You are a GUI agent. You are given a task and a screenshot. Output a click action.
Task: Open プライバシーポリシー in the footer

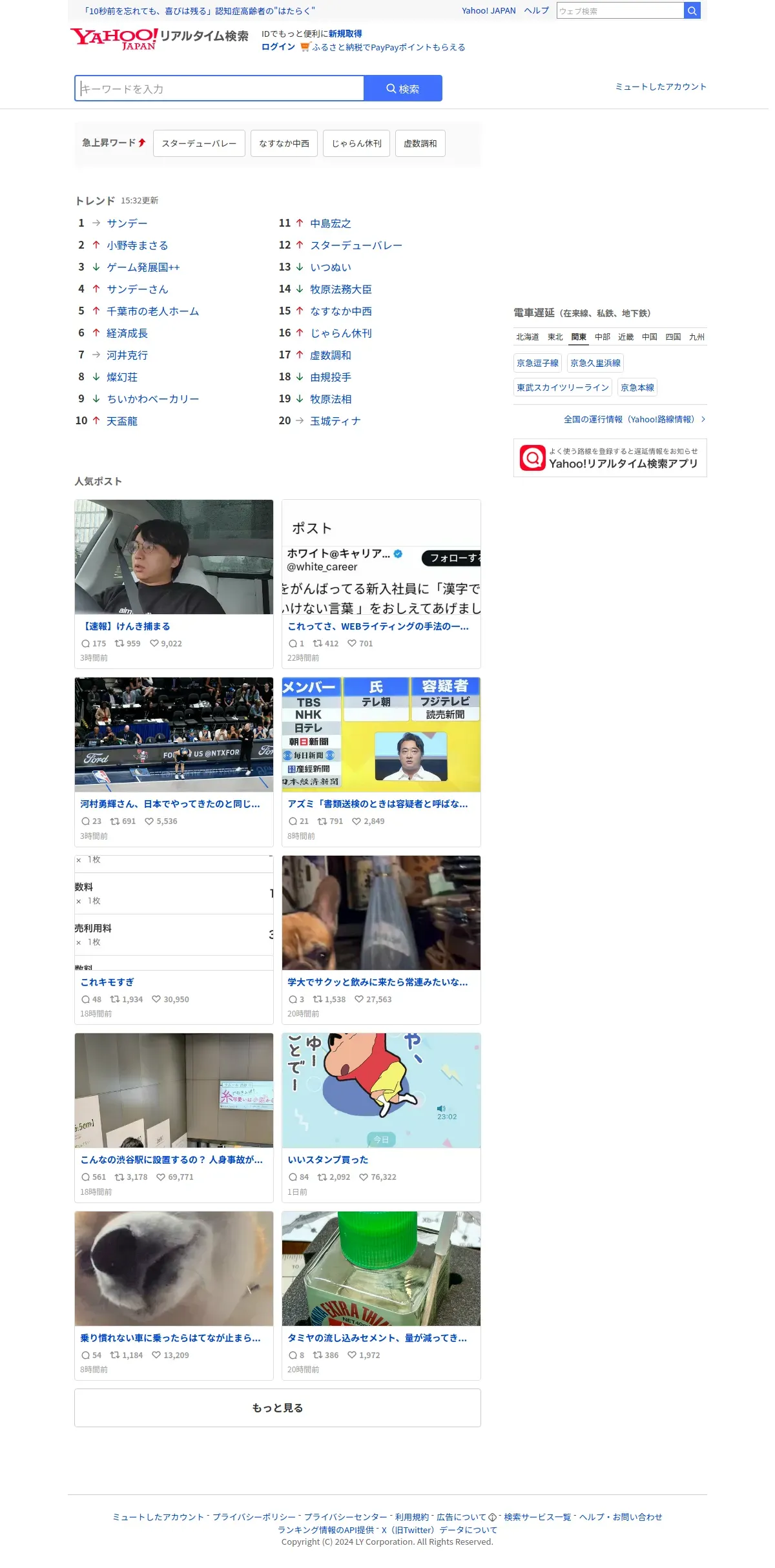254,1517
